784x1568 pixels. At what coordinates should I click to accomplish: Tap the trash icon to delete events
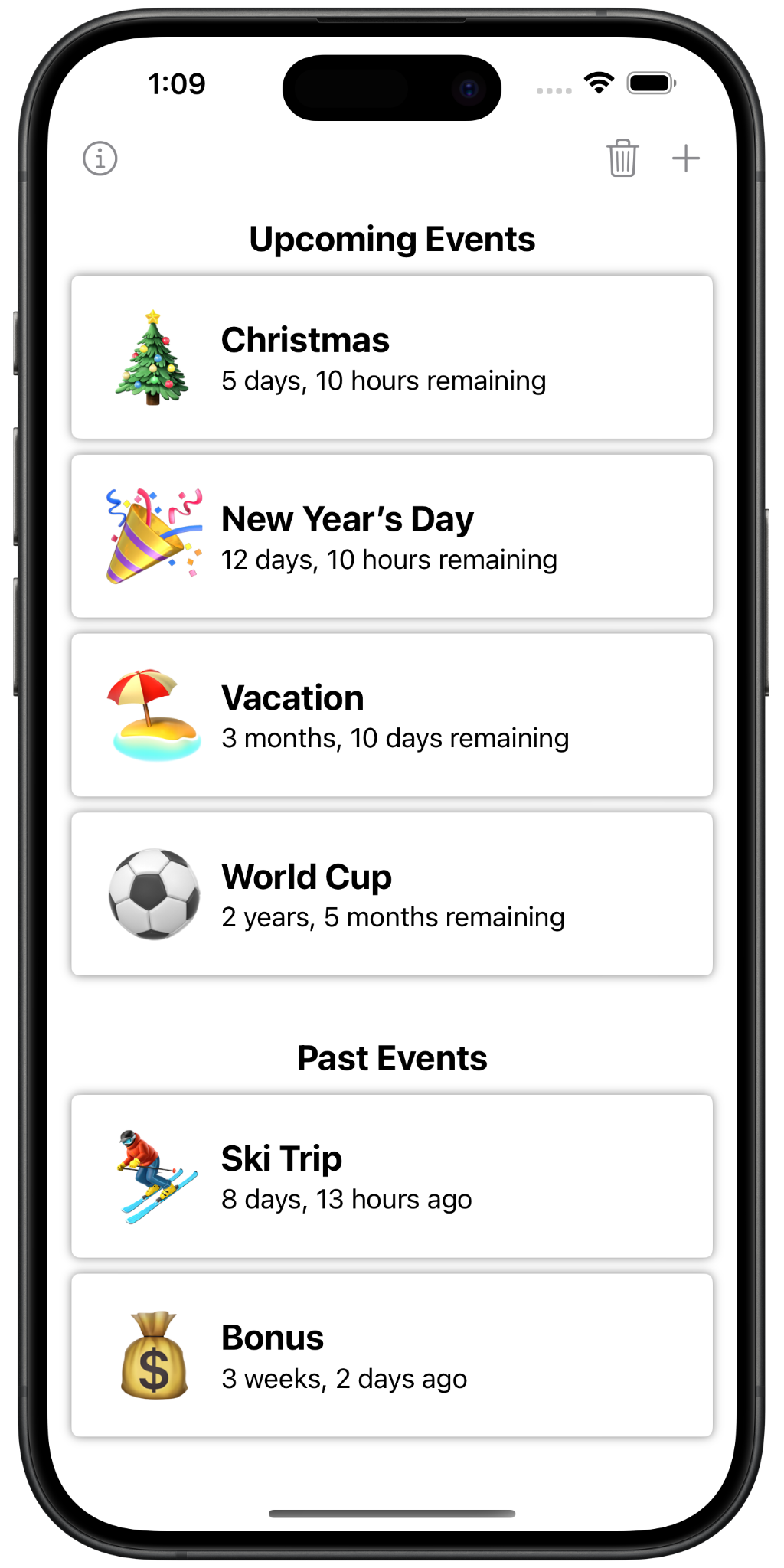coord(622,158)
